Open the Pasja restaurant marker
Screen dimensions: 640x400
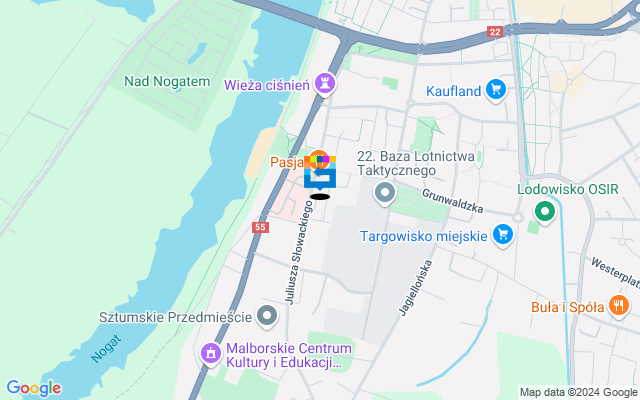point(320,159)
